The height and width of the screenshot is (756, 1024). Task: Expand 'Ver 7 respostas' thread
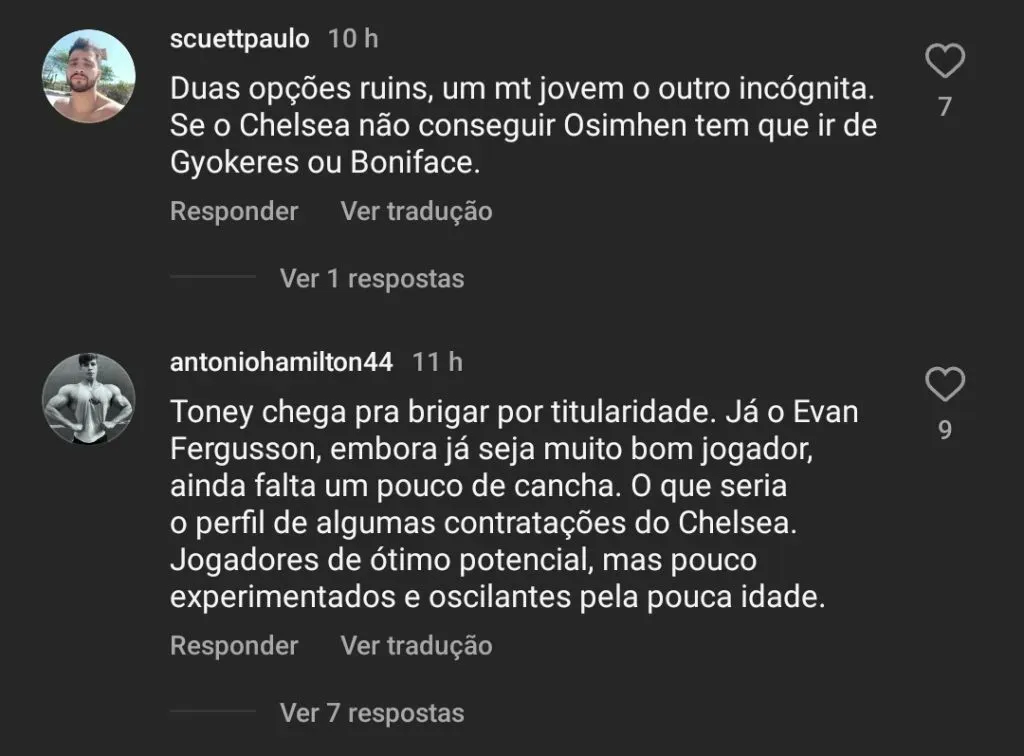371,712
